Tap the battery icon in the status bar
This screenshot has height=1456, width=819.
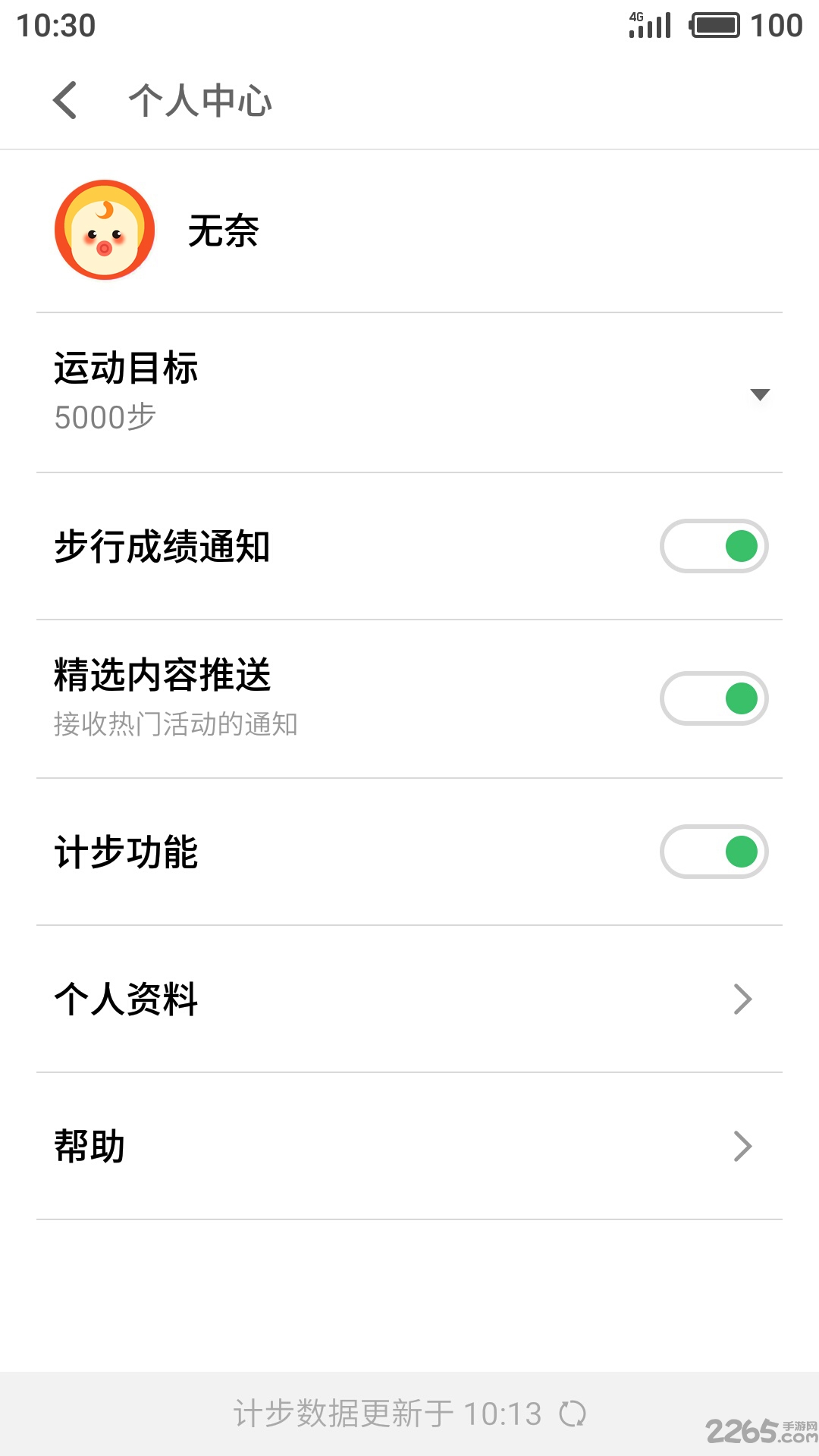(x=714, y=24)
